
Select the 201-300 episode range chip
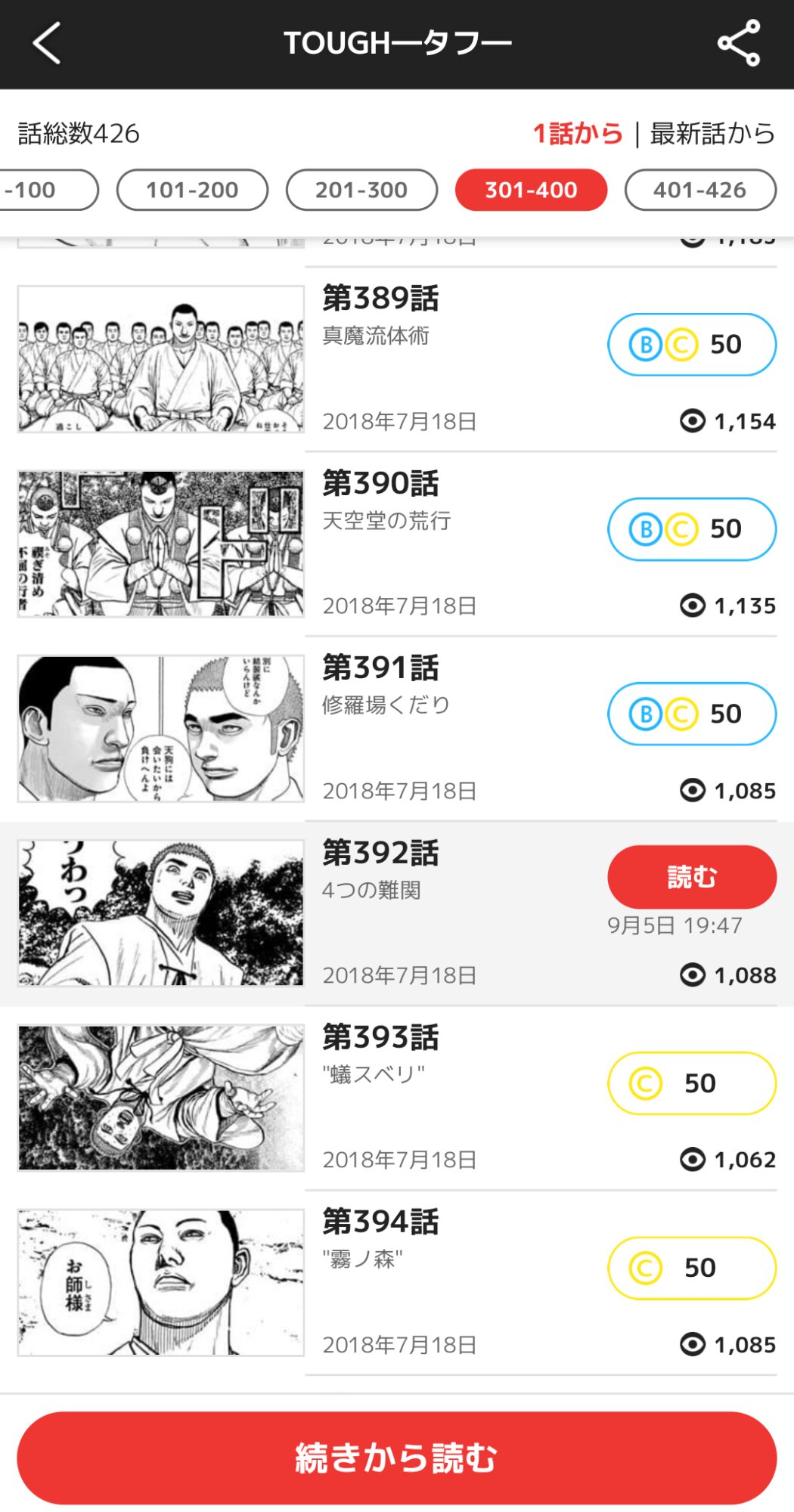coord(361,190)
